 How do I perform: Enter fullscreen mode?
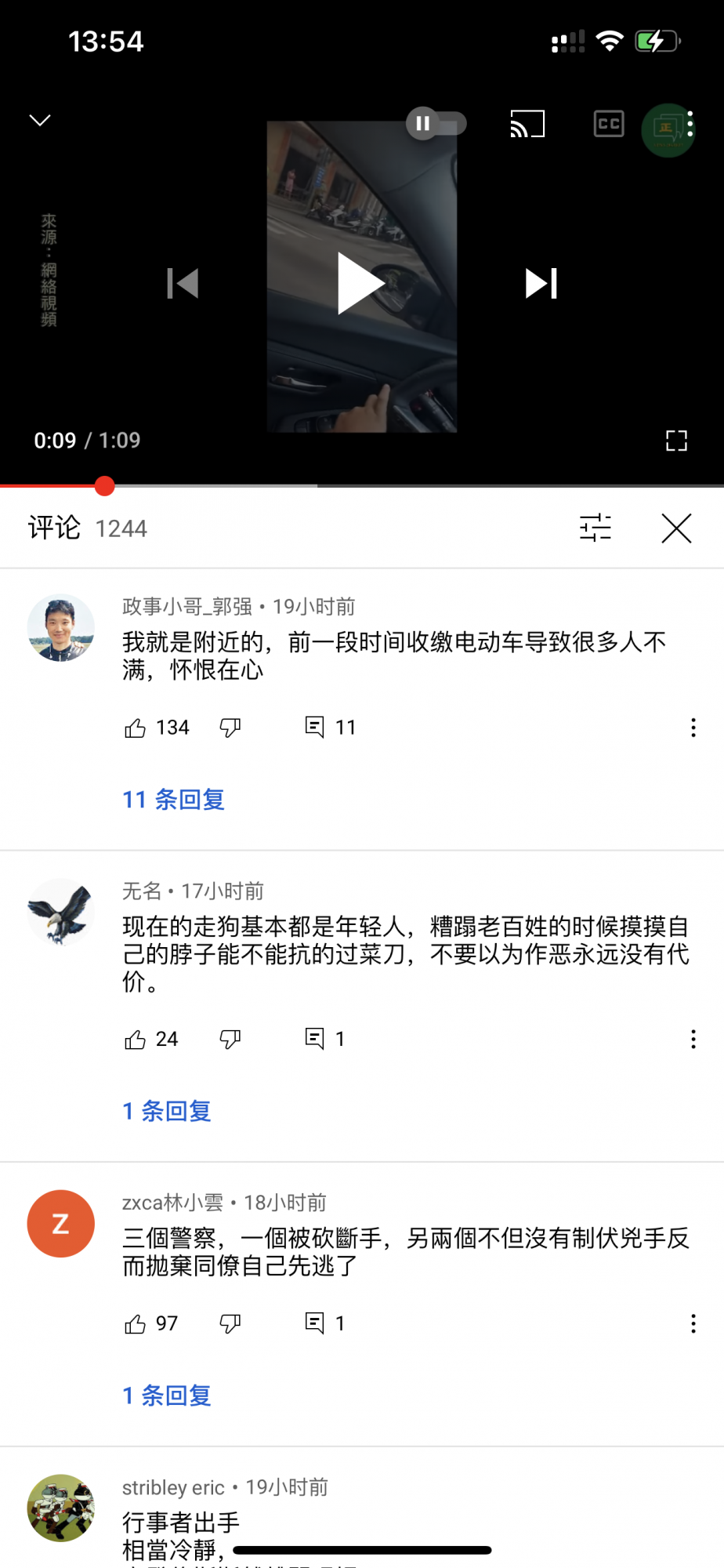[676, 441]
